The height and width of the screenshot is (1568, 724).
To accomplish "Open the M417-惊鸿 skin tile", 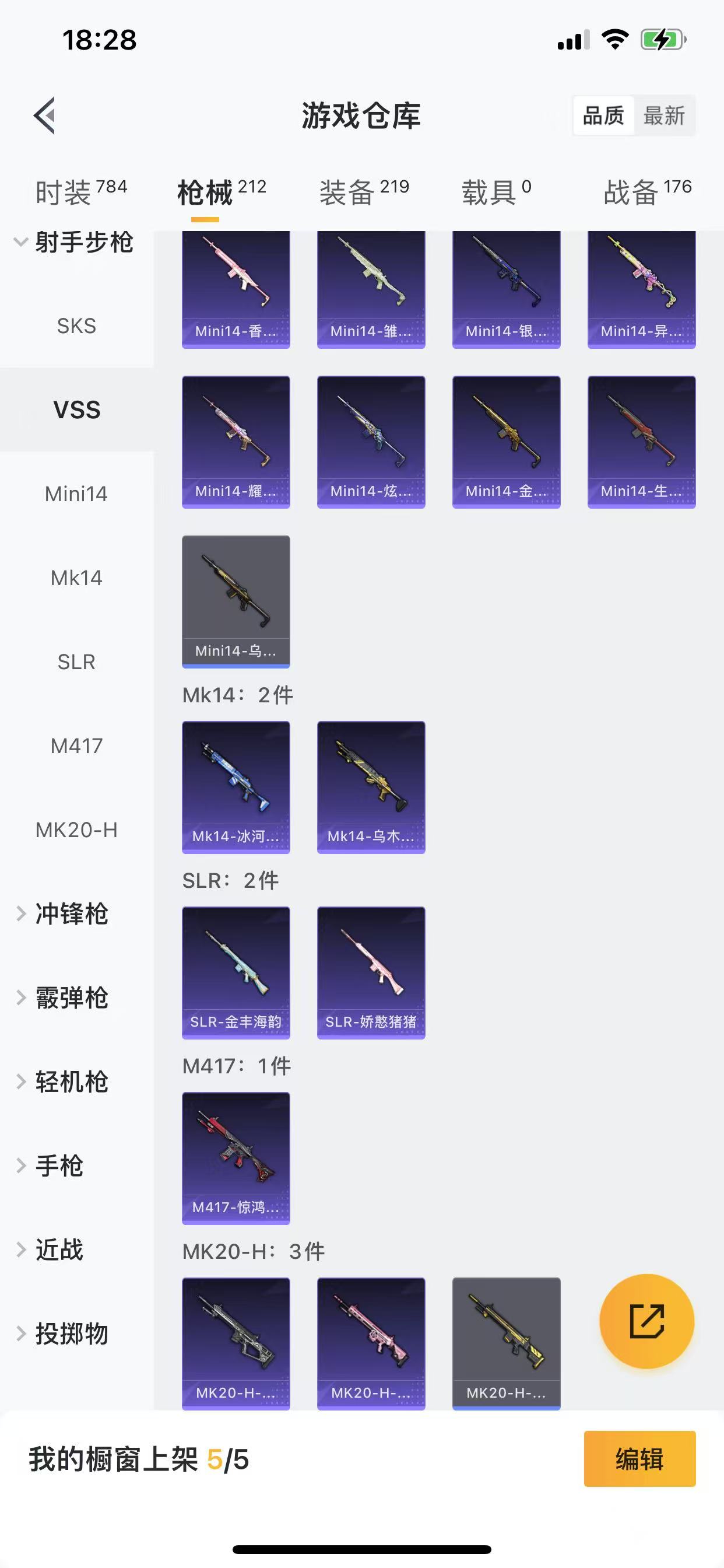I will point(236,1158).
